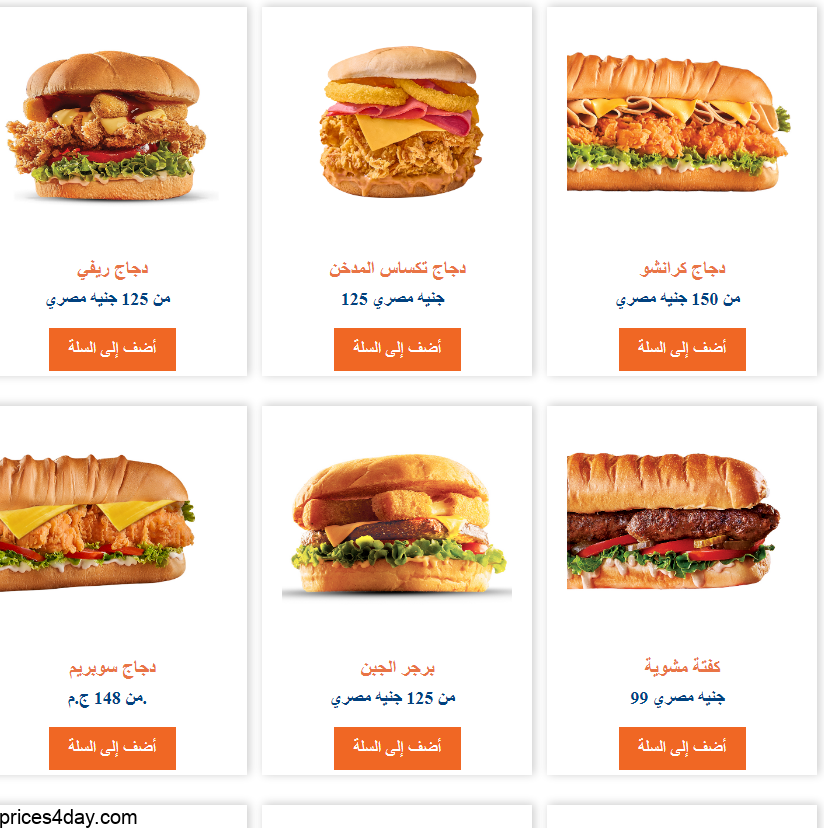
Task: Open the كفتة مشوية sandwich card
Action: [x=682, y=666]
